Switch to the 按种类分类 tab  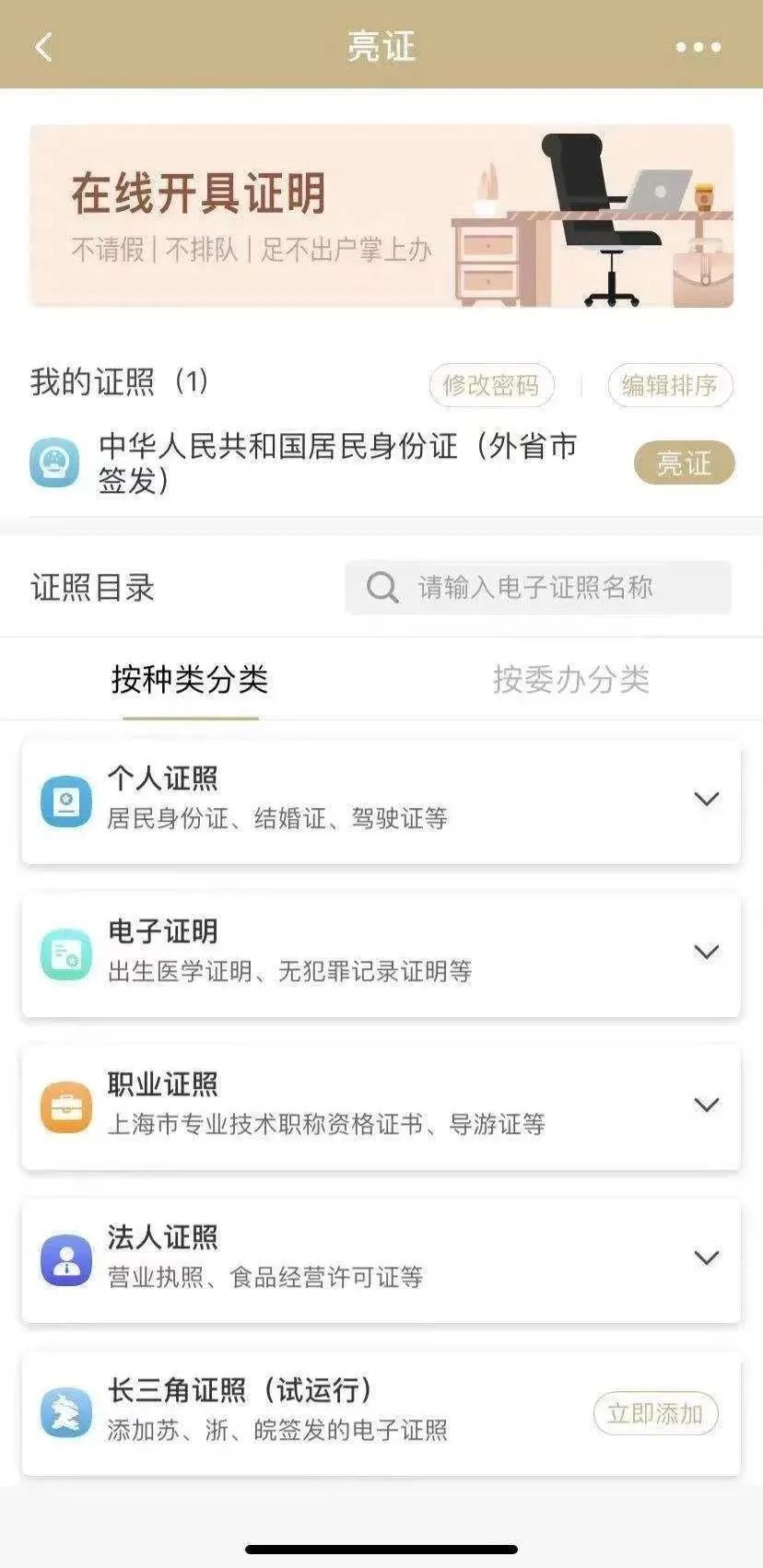pos(190,680)
